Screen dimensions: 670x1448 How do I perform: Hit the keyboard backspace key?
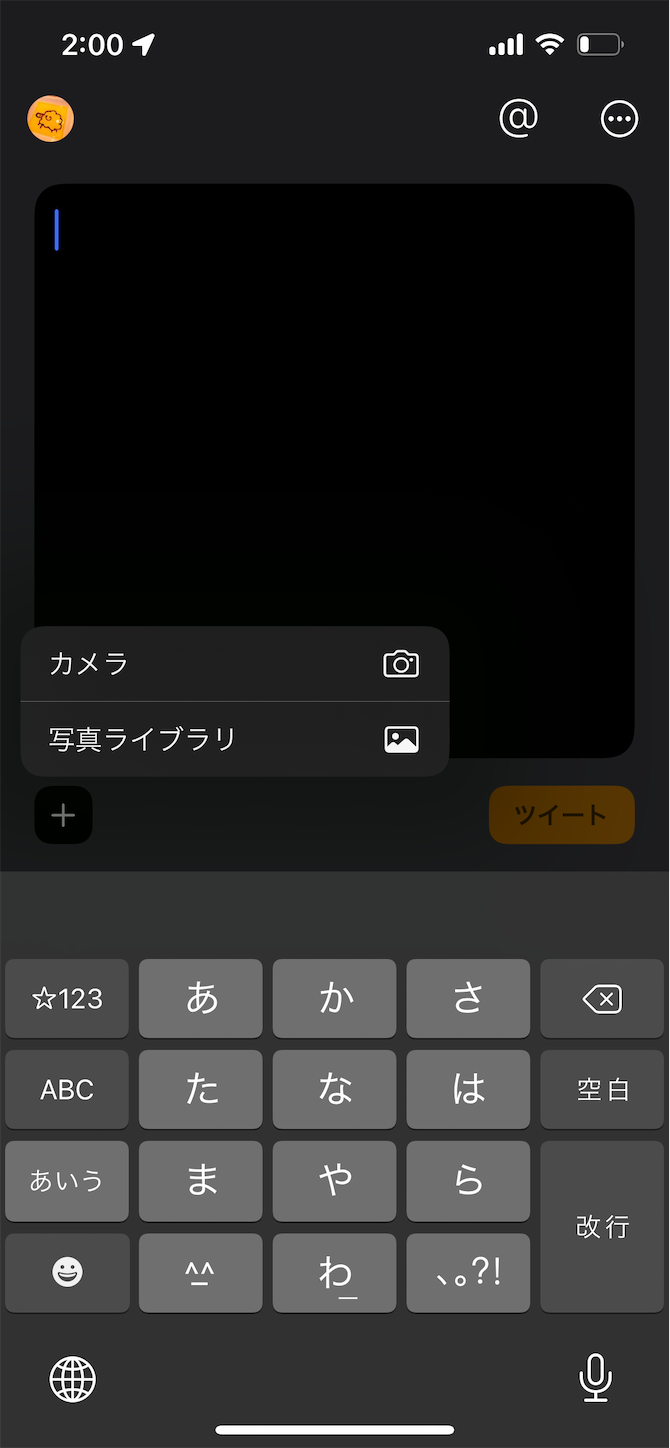[x=602, y=999]
